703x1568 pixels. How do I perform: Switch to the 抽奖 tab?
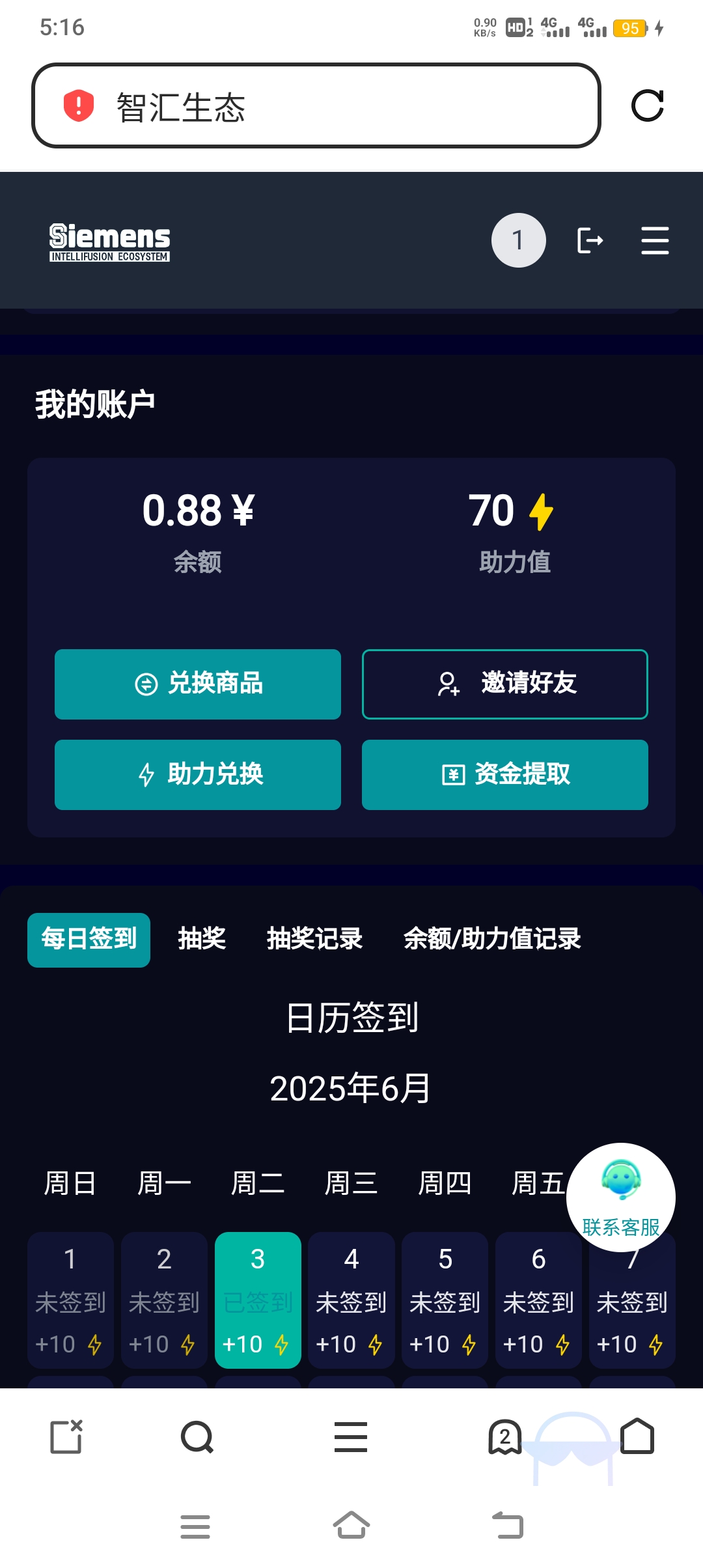tap(202, 939)
